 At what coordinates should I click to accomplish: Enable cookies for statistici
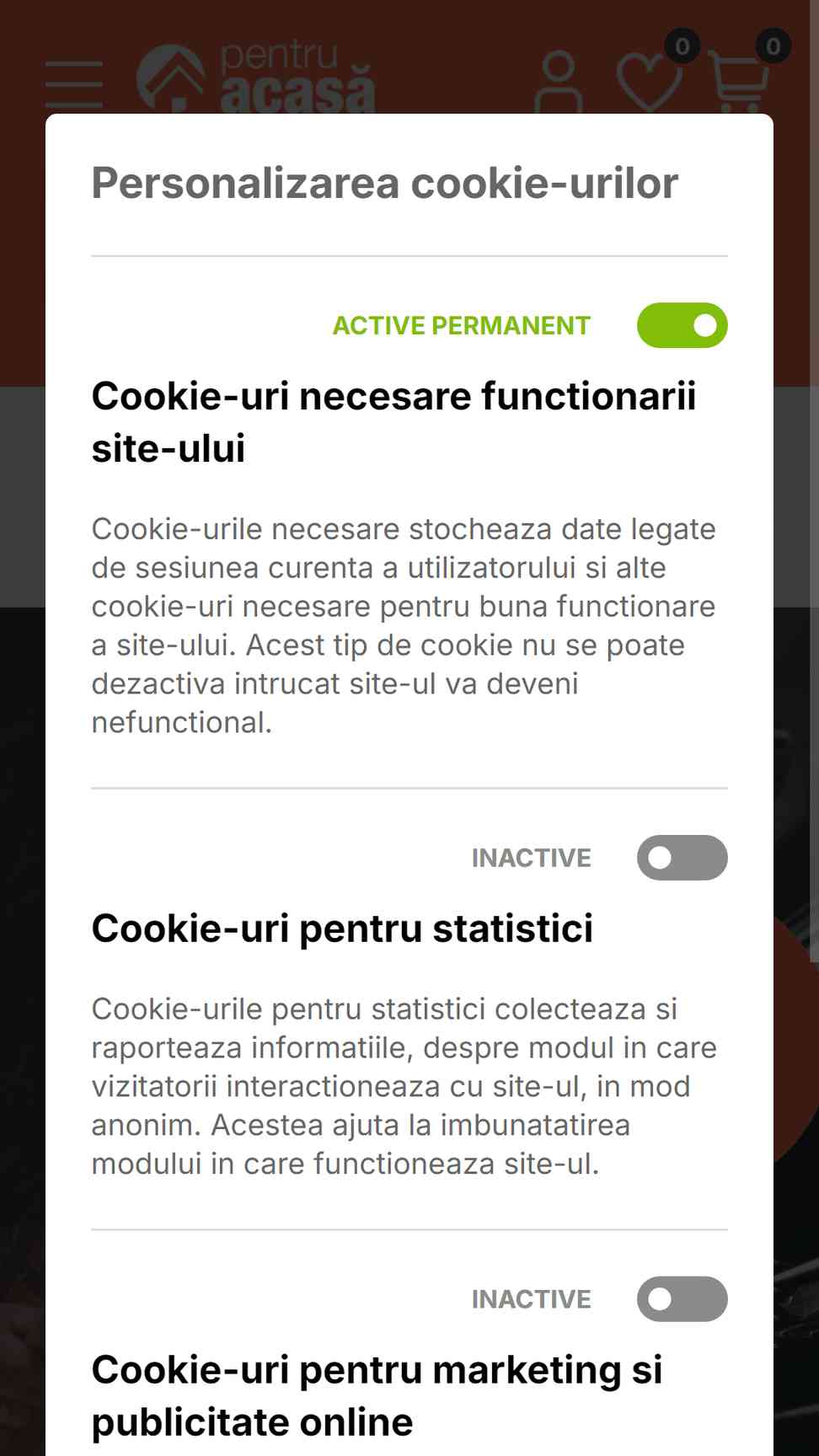682,858
